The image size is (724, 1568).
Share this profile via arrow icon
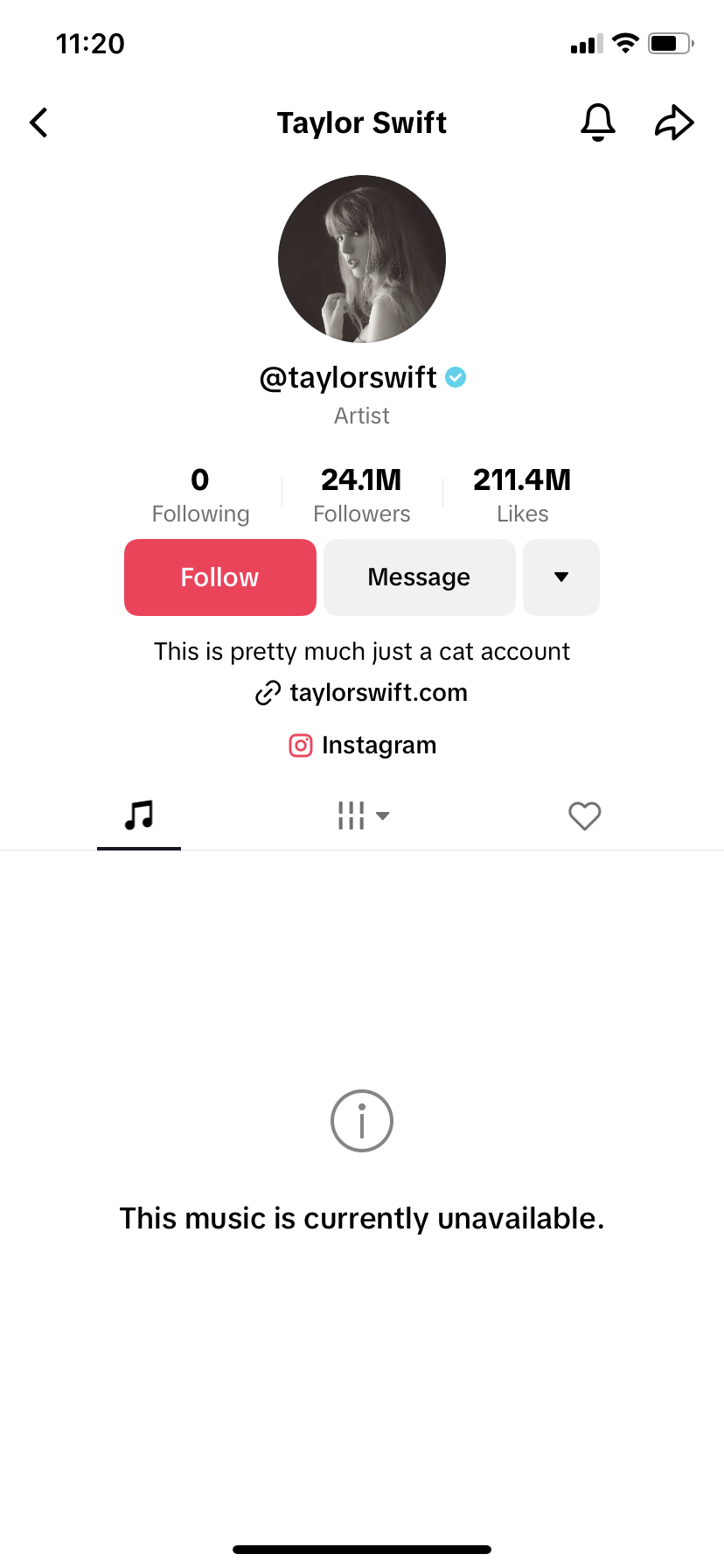click(674, 122)
